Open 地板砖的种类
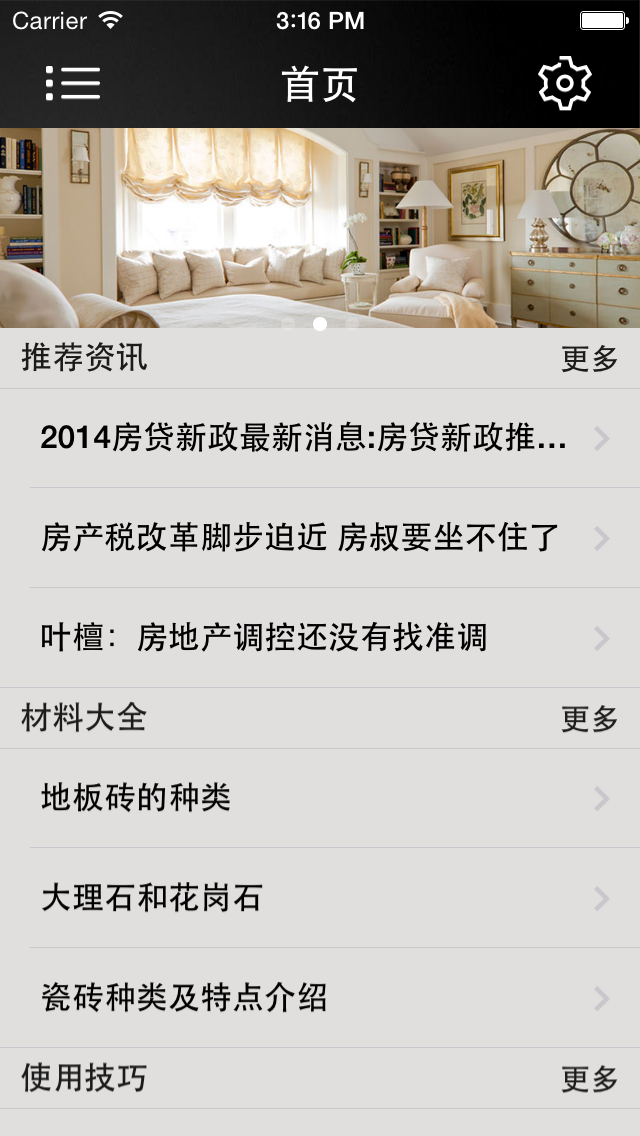 [x=320, y=798]
